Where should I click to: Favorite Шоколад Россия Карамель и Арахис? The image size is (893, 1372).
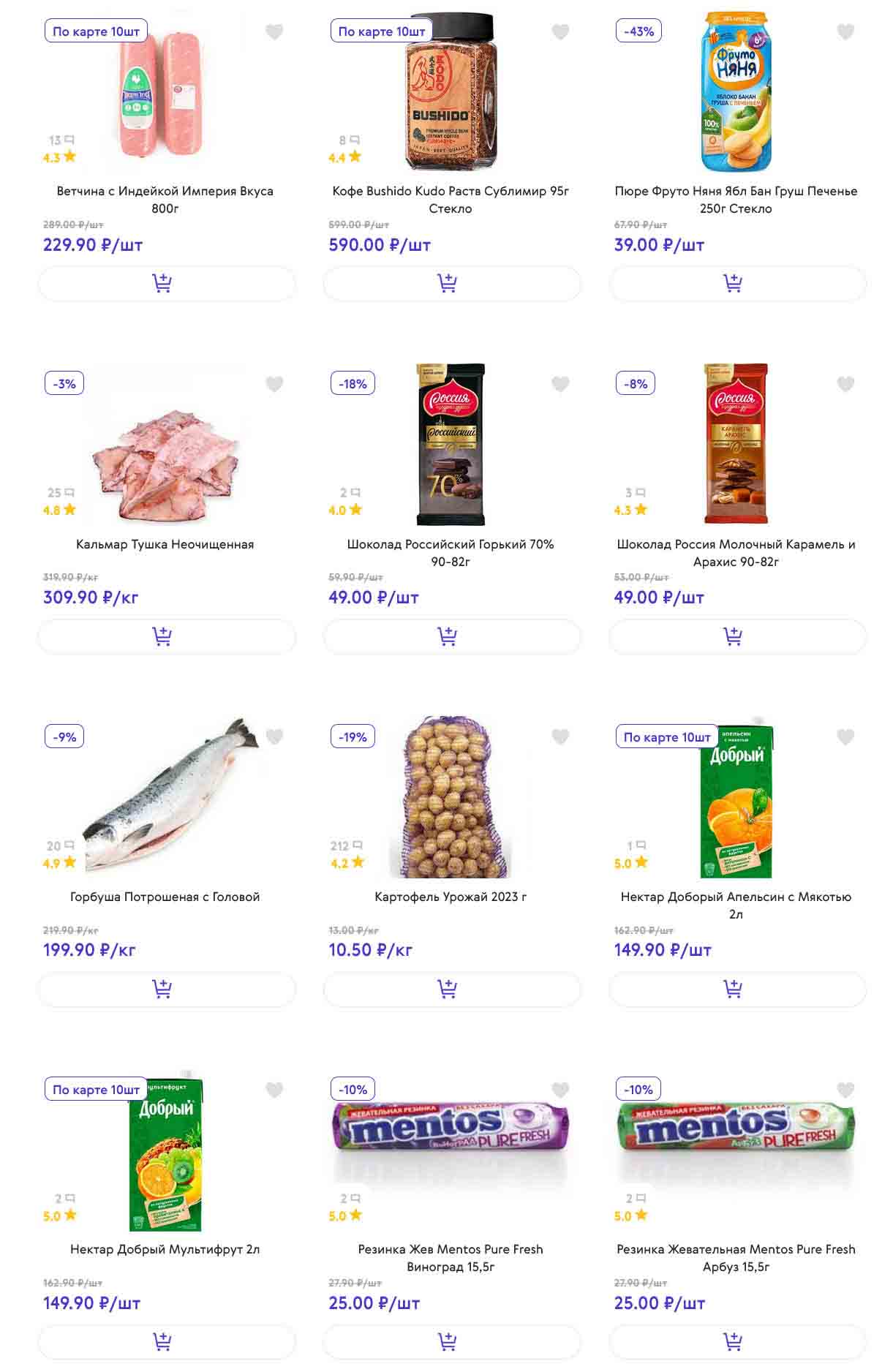tap(845, 384)
